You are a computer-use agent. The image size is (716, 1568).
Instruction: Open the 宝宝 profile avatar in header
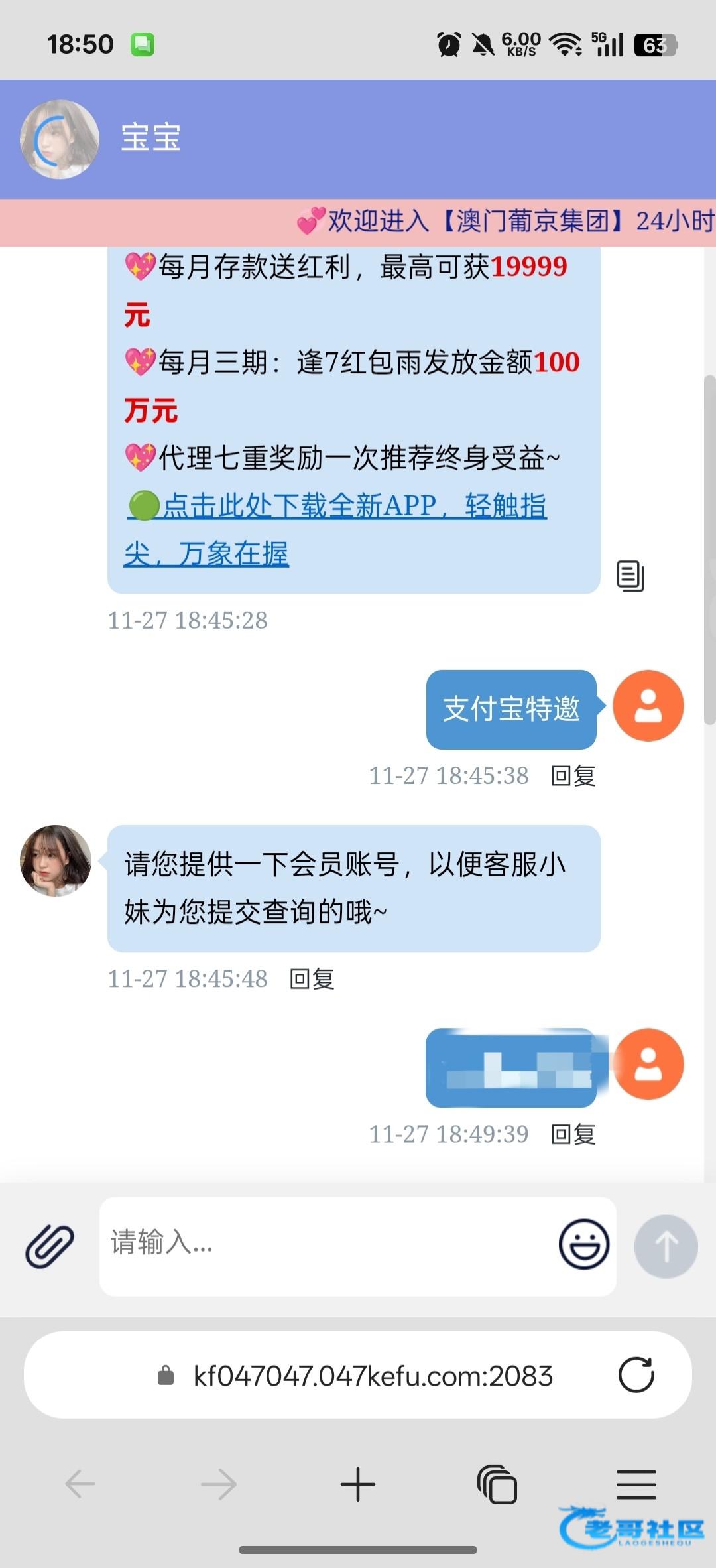(60, 139)
